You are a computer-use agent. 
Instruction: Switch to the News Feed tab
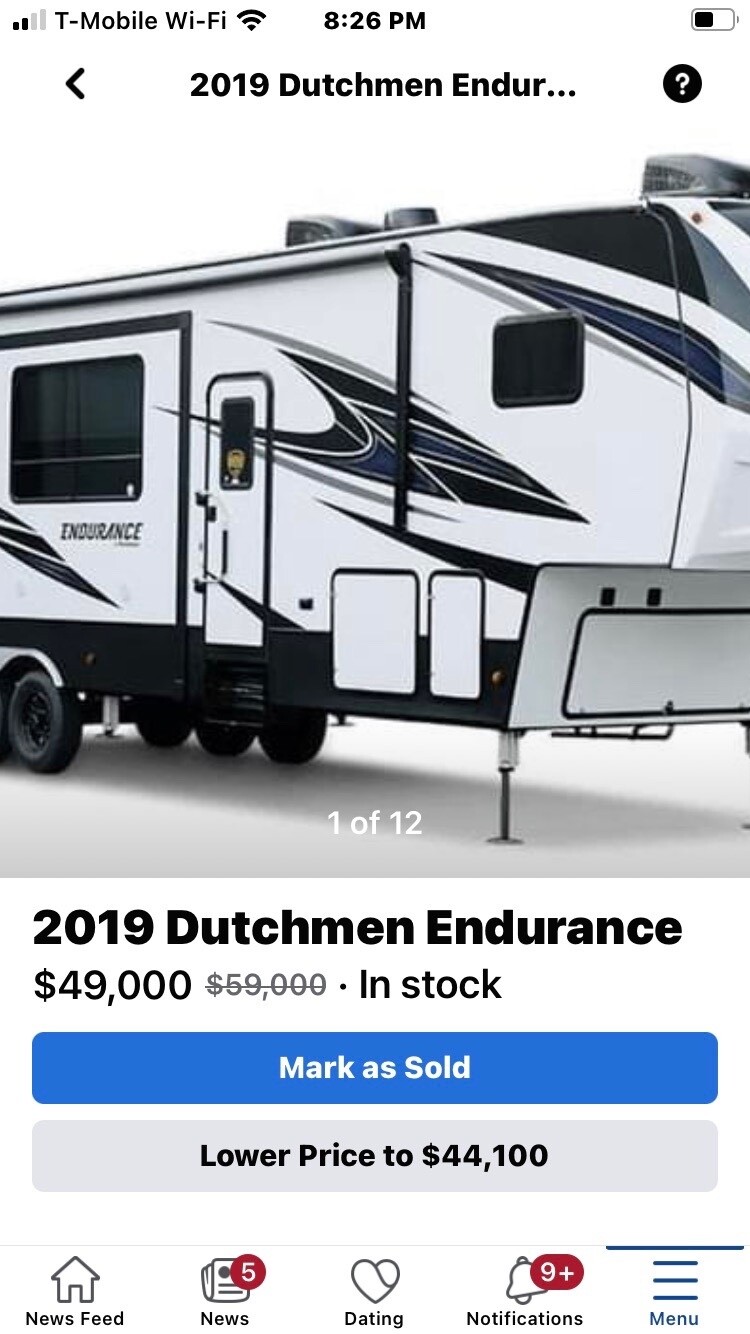tap(75, 1291)
